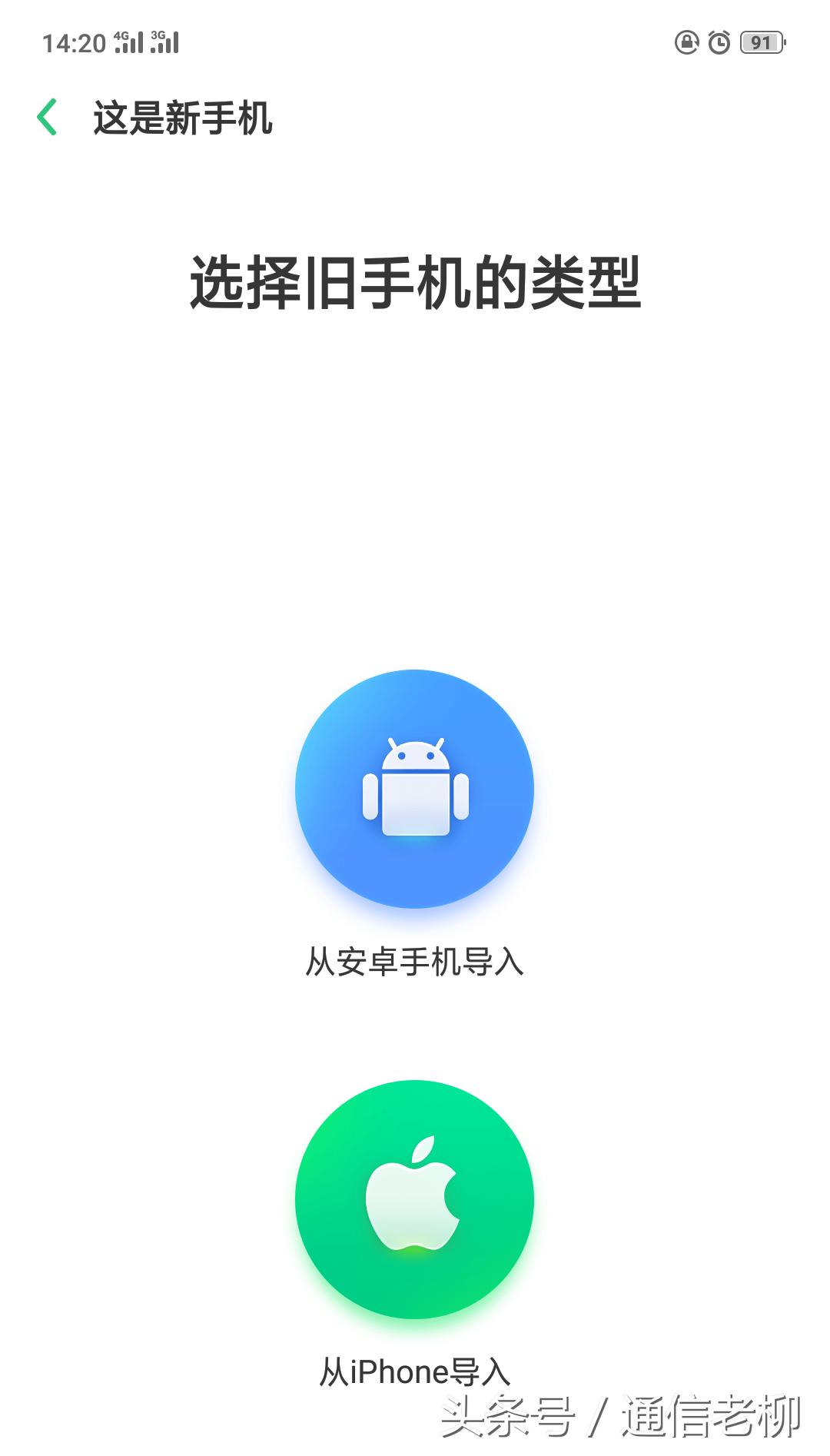Tap the clock showing 14:20
Image resolution: width=830 pixels, height=1456 pixels.
73,42
